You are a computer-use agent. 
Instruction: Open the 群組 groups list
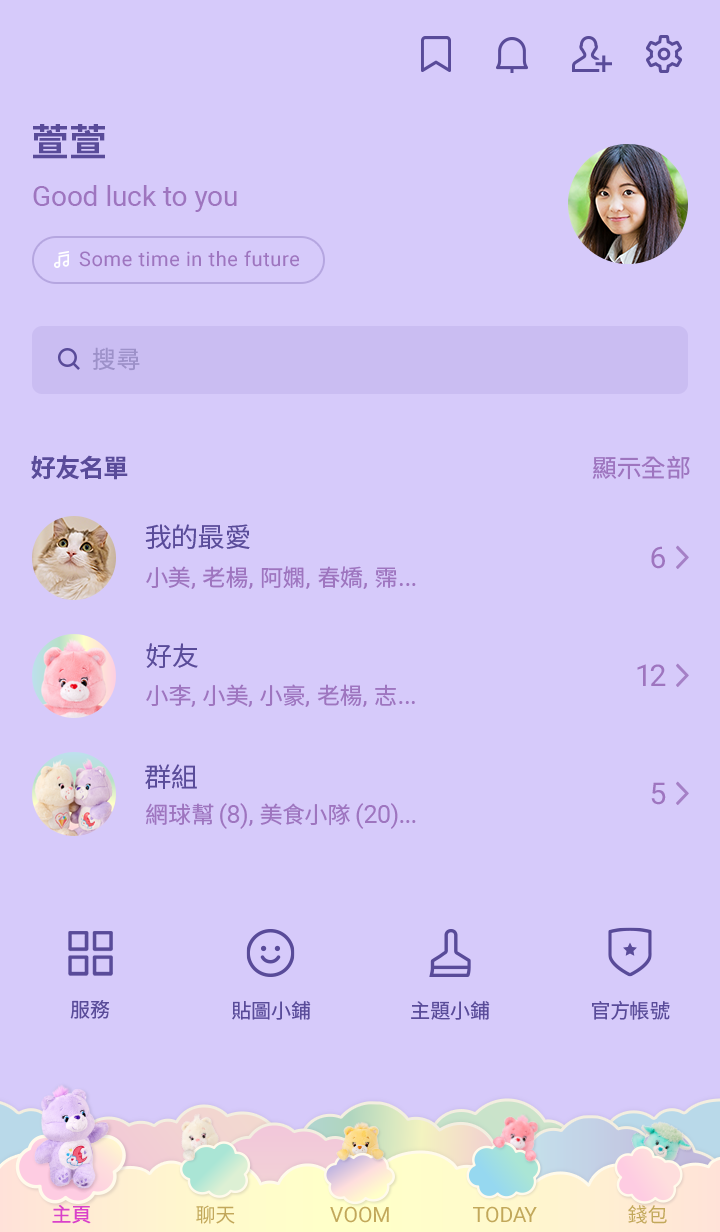point(360,795)
